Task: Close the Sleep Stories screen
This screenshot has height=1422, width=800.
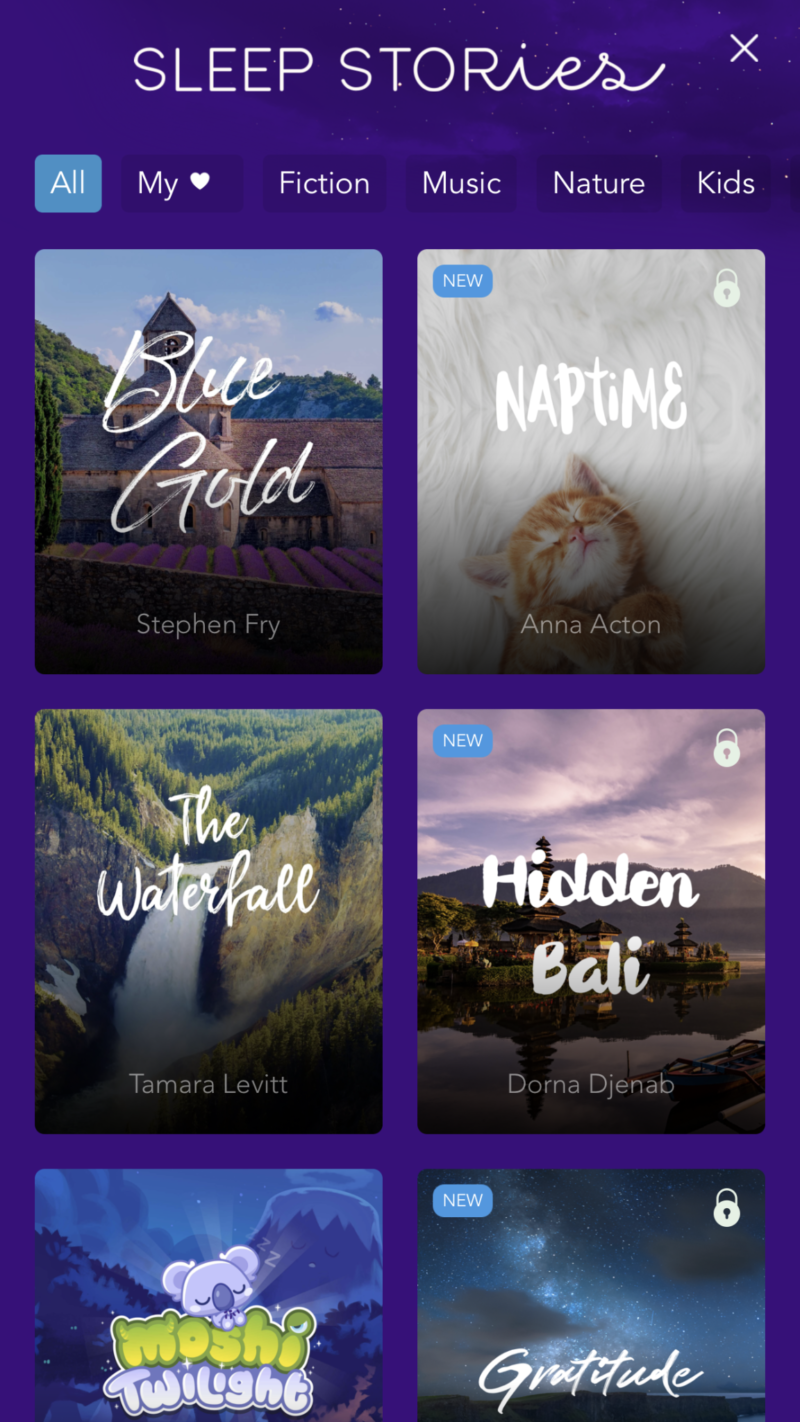Action: pos(744,48)
